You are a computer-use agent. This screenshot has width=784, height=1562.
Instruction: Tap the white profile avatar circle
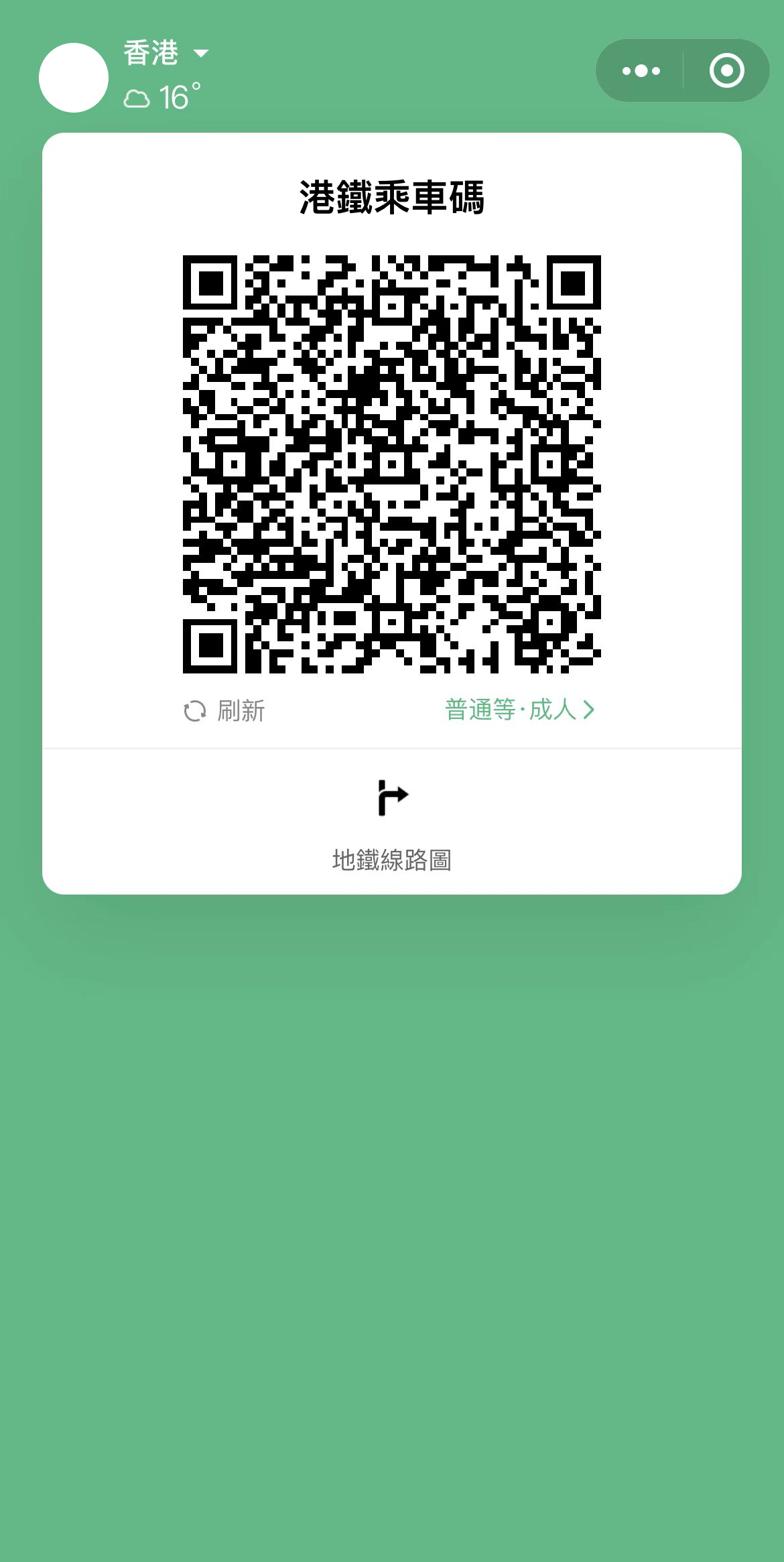74,78
